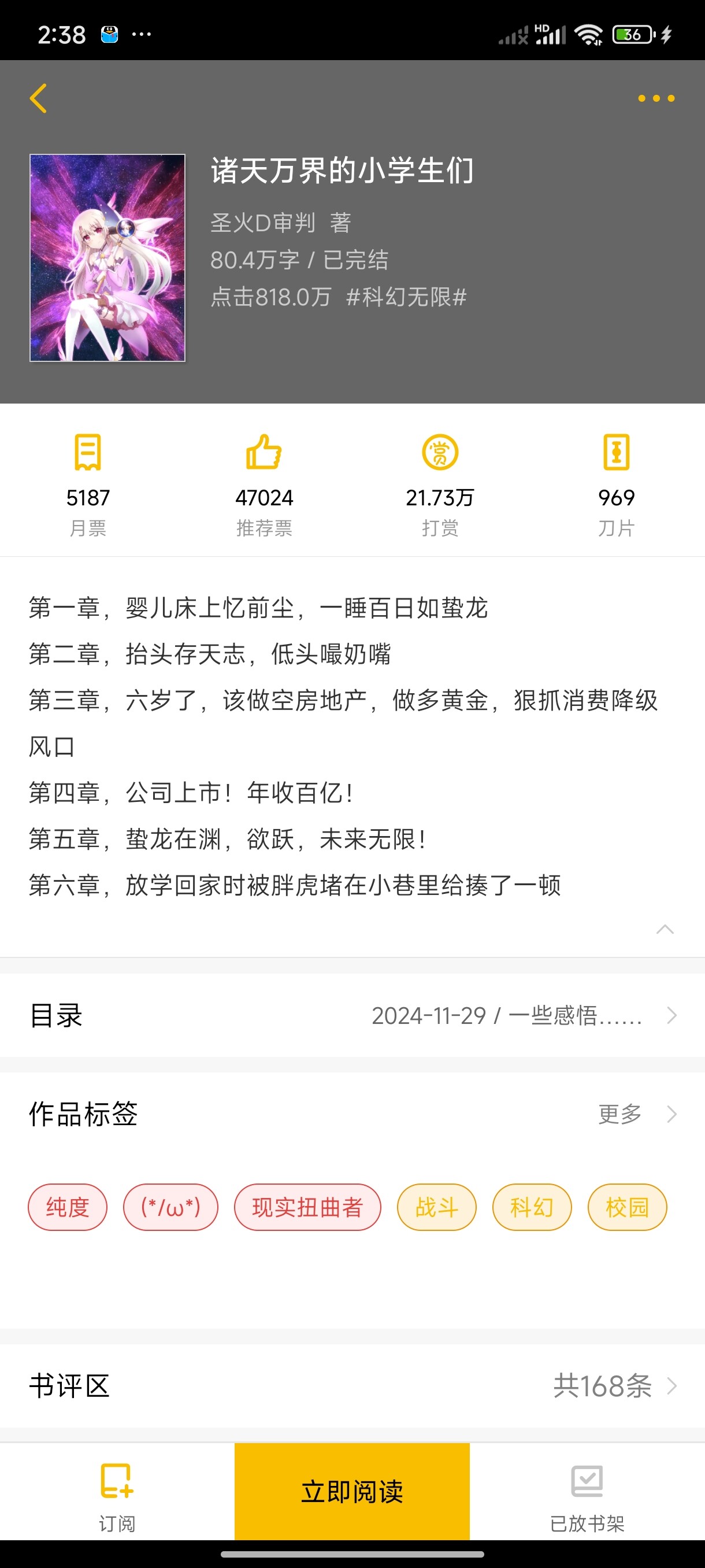Give a 推荐票 recommendation vote
This screenshot has width=705, height=1568.
264,484
